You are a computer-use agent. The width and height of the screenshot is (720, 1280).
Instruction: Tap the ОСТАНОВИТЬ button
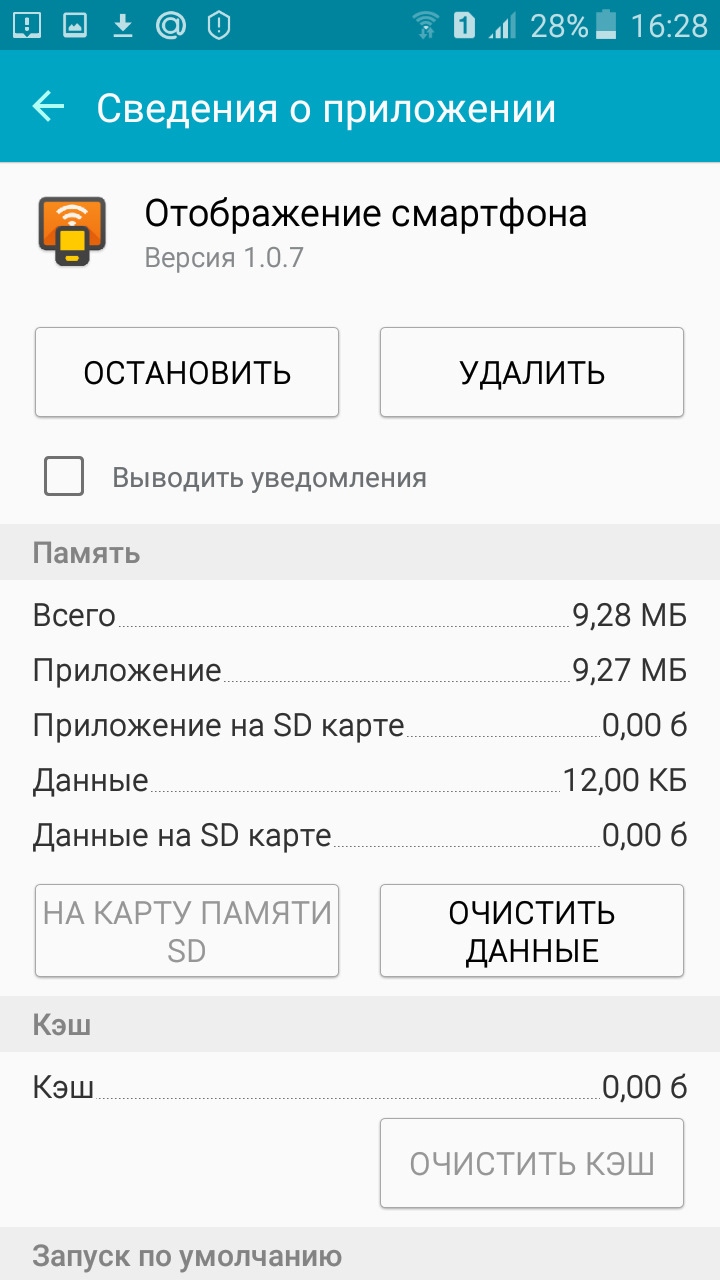point(187,372)
